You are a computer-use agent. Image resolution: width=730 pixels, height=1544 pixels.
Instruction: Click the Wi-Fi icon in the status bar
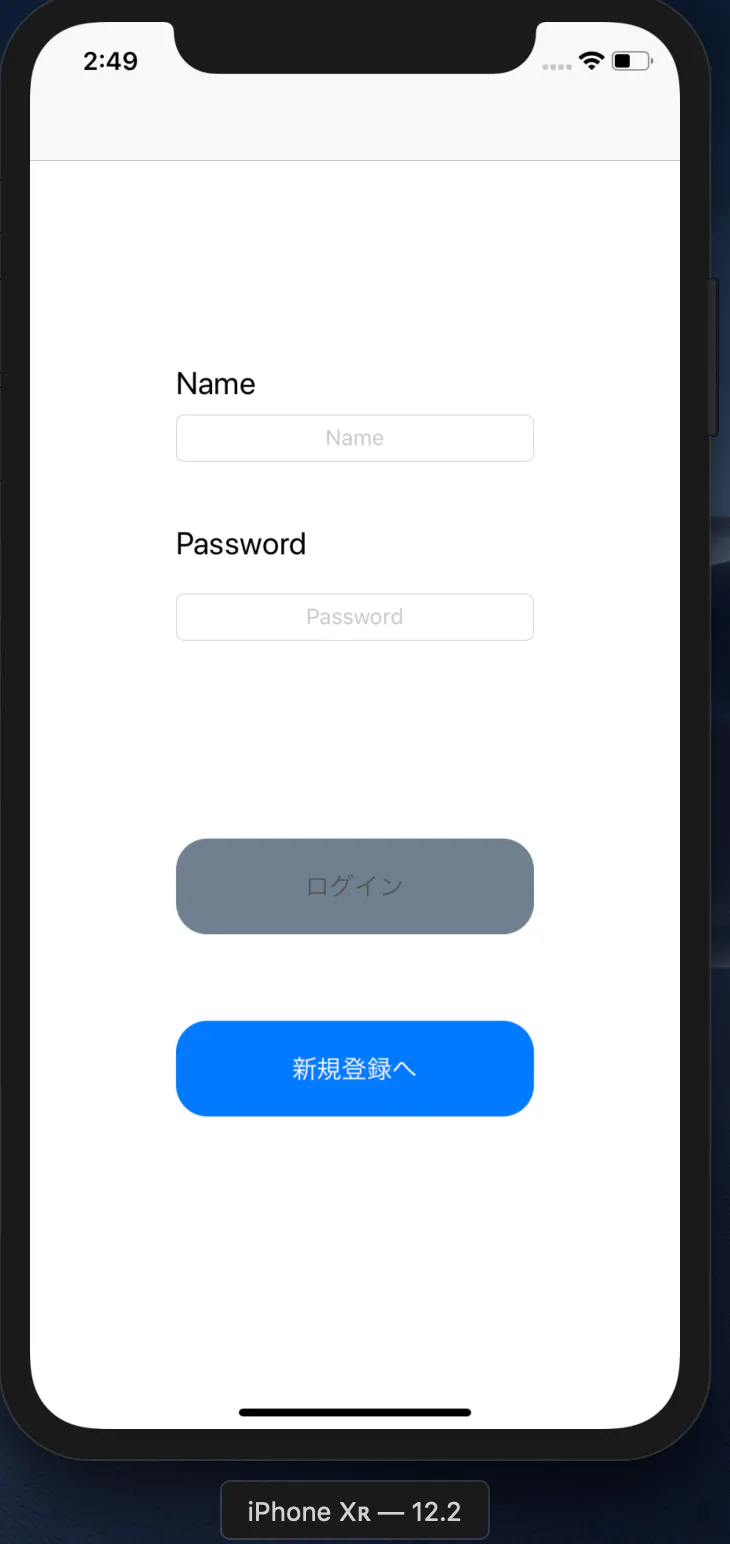pyautogui.click(x=590, y=60)
